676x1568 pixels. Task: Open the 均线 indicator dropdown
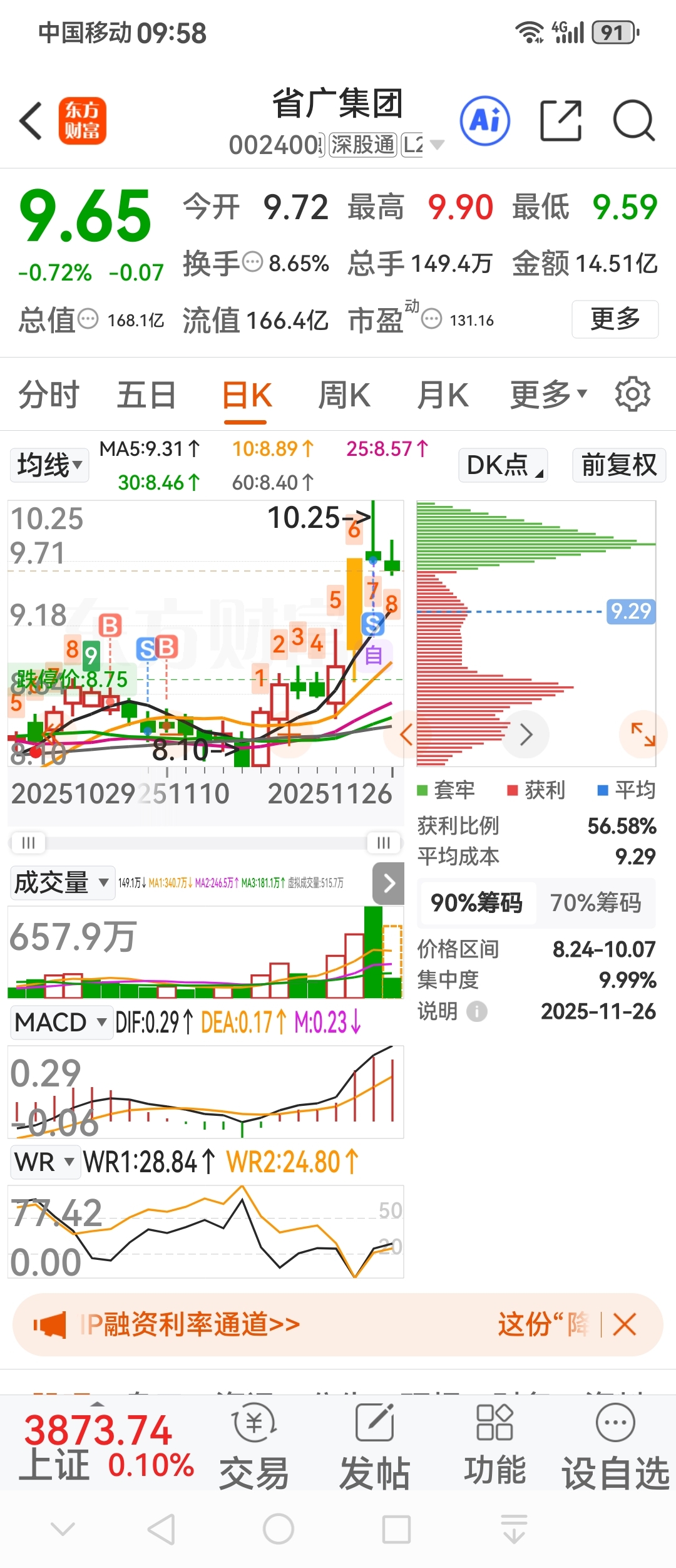click(x=49, y=465)
